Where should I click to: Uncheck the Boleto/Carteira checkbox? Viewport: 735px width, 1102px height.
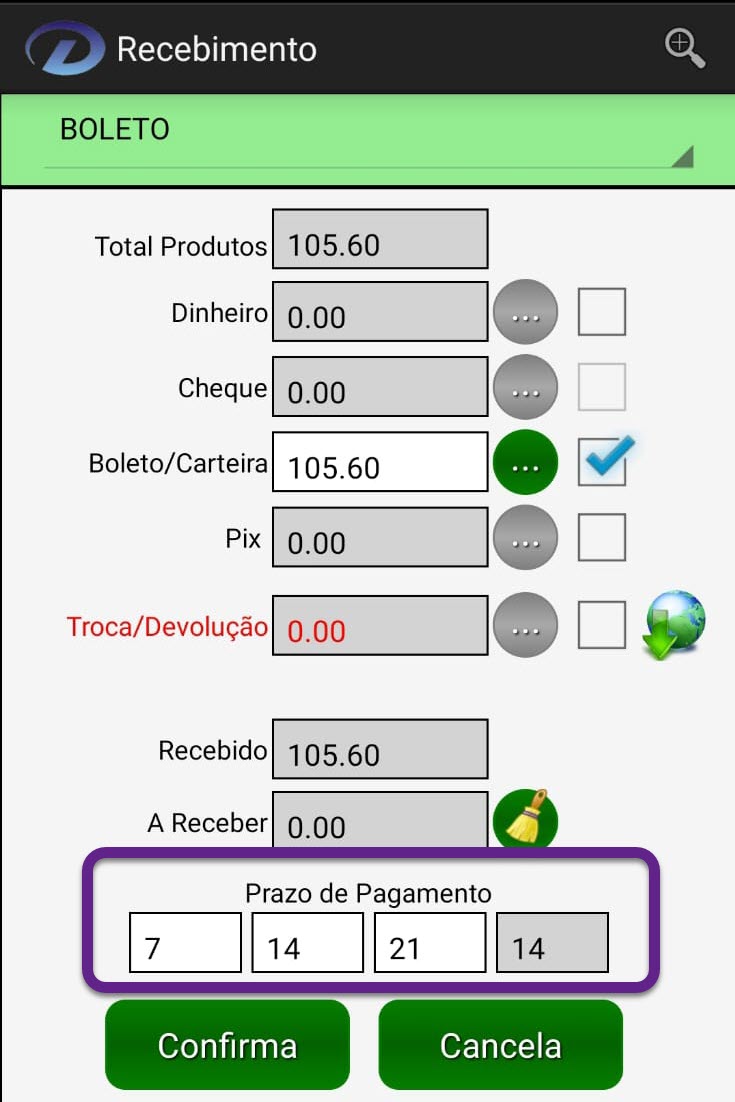pos(602,463)
